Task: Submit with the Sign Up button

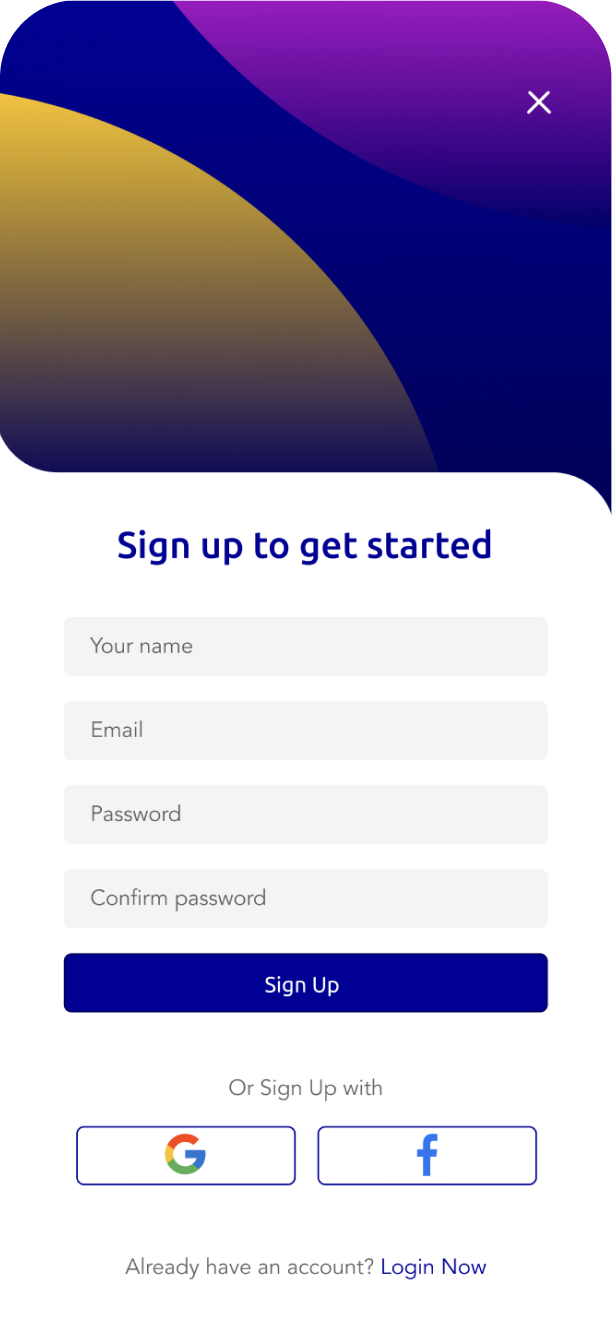Action: tap(305, 983)
